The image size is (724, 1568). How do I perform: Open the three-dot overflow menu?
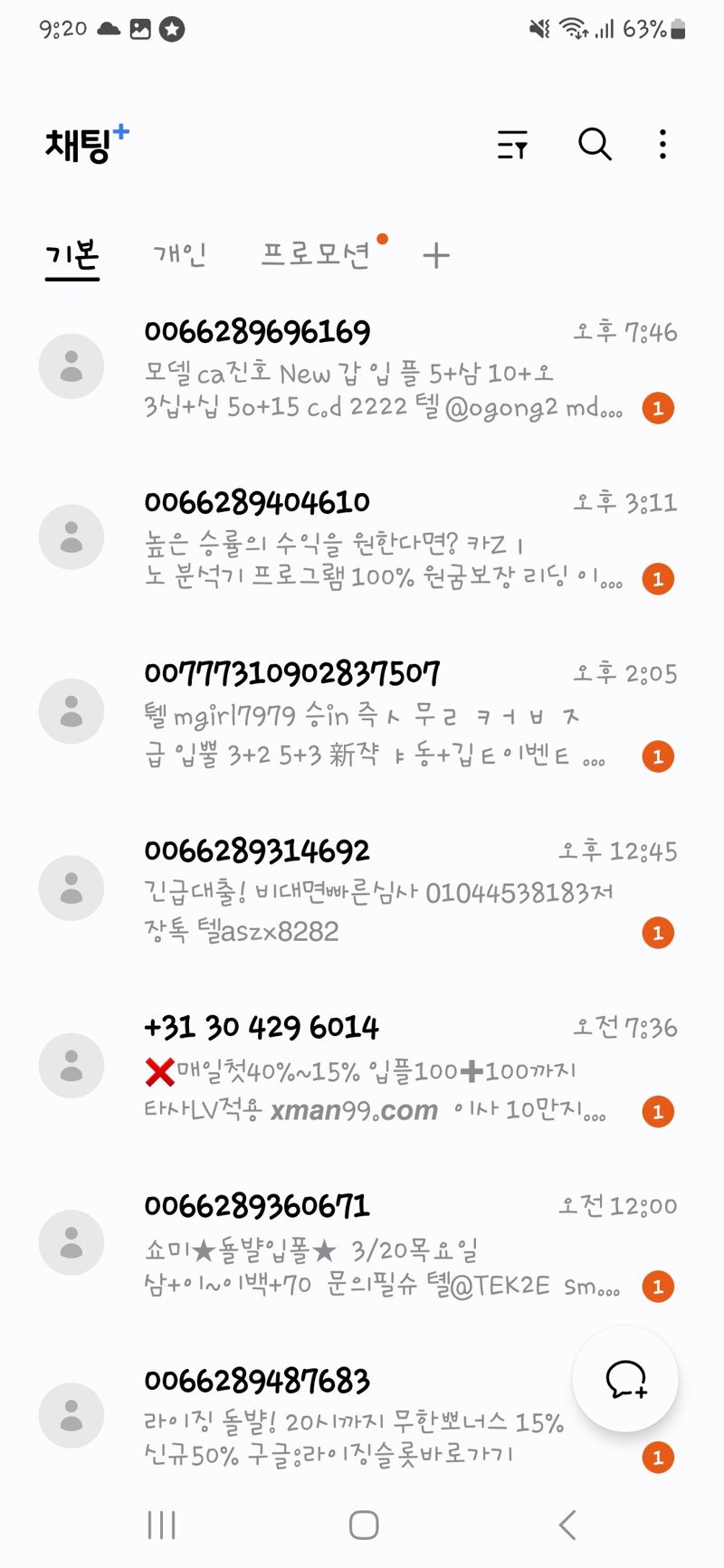663,145
